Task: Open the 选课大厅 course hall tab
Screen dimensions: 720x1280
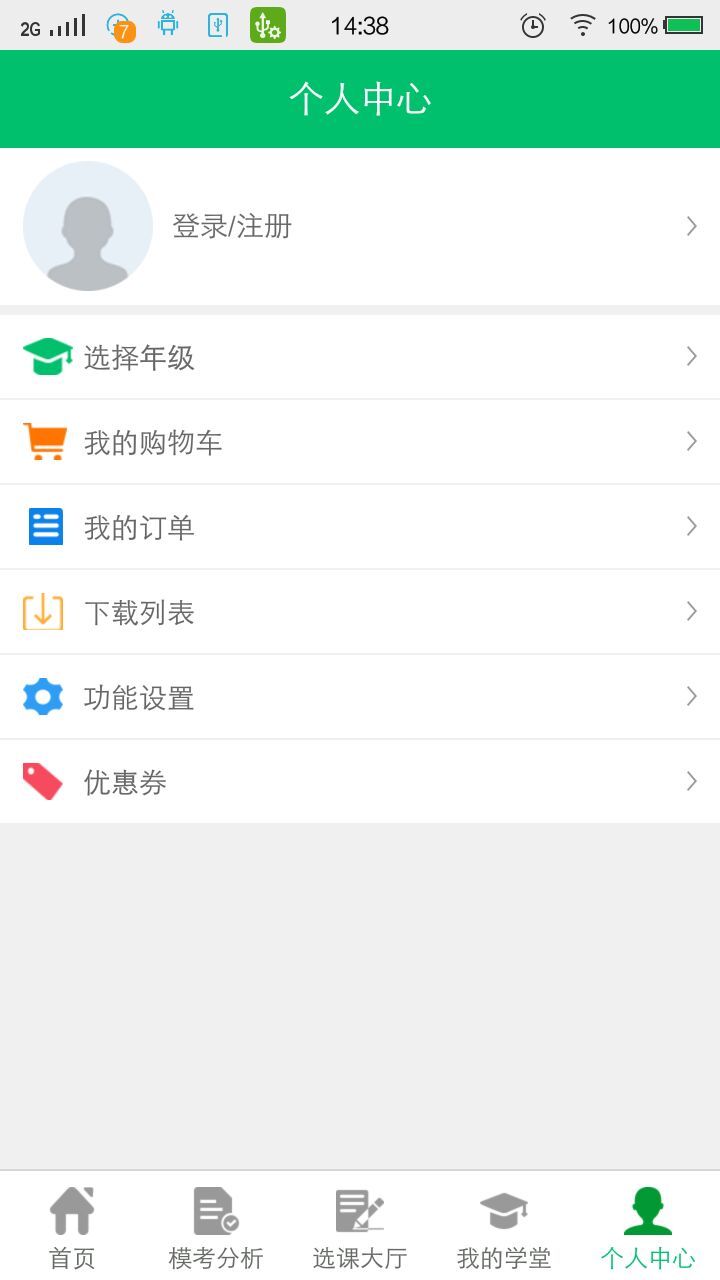Action: pos(360,1227)
